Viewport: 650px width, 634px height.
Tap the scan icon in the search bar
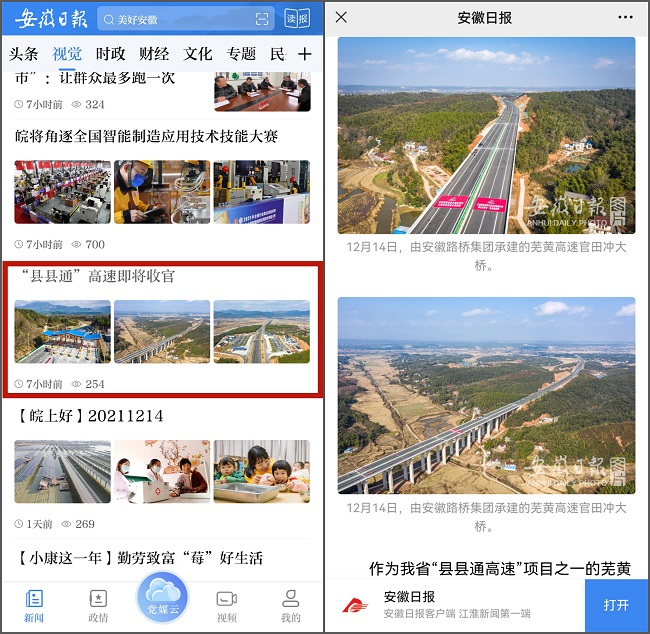click(x=262, y=19)
